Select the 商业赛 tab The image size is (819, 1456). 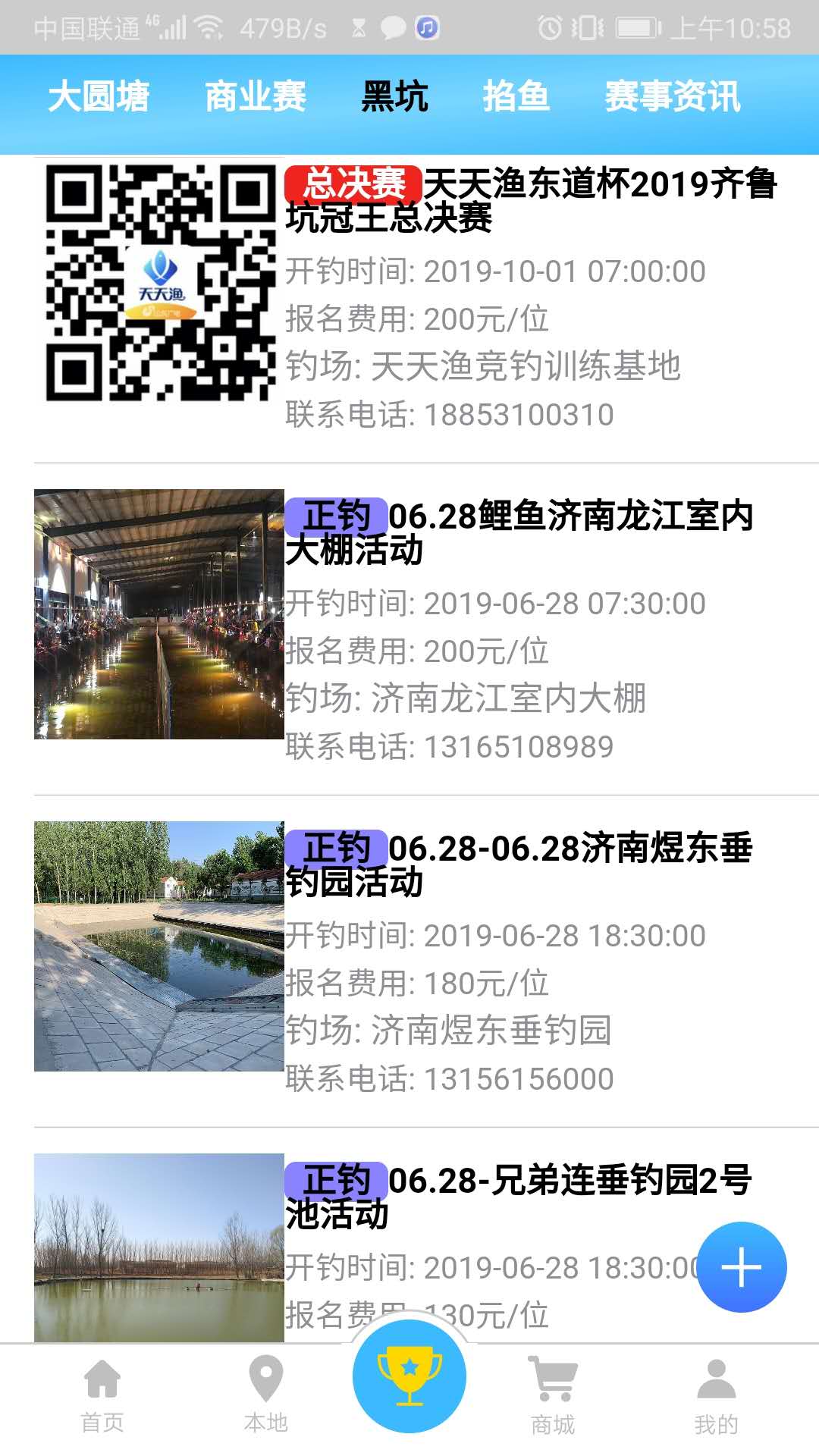point(254,96)
